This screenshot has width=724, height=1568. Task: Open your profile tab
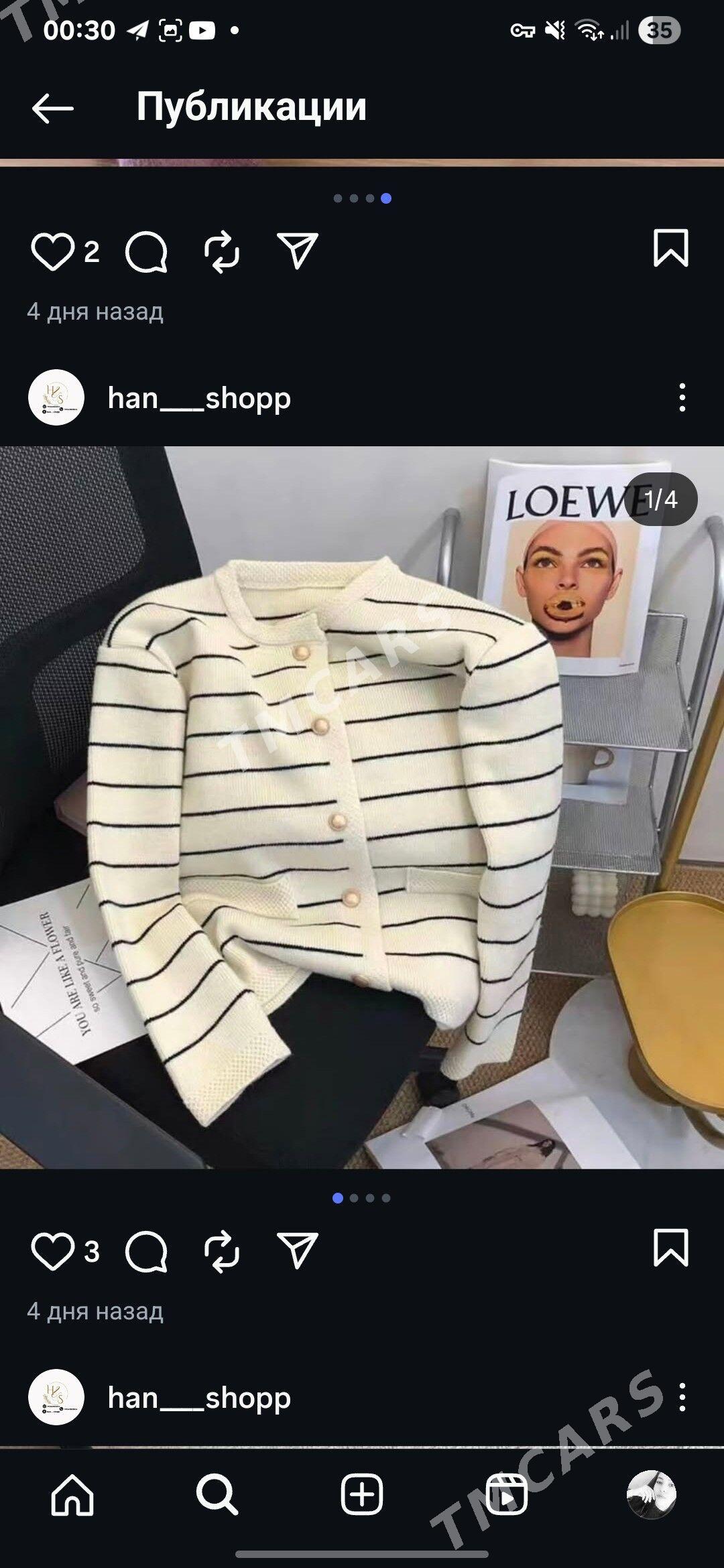tap(652, 1494)
